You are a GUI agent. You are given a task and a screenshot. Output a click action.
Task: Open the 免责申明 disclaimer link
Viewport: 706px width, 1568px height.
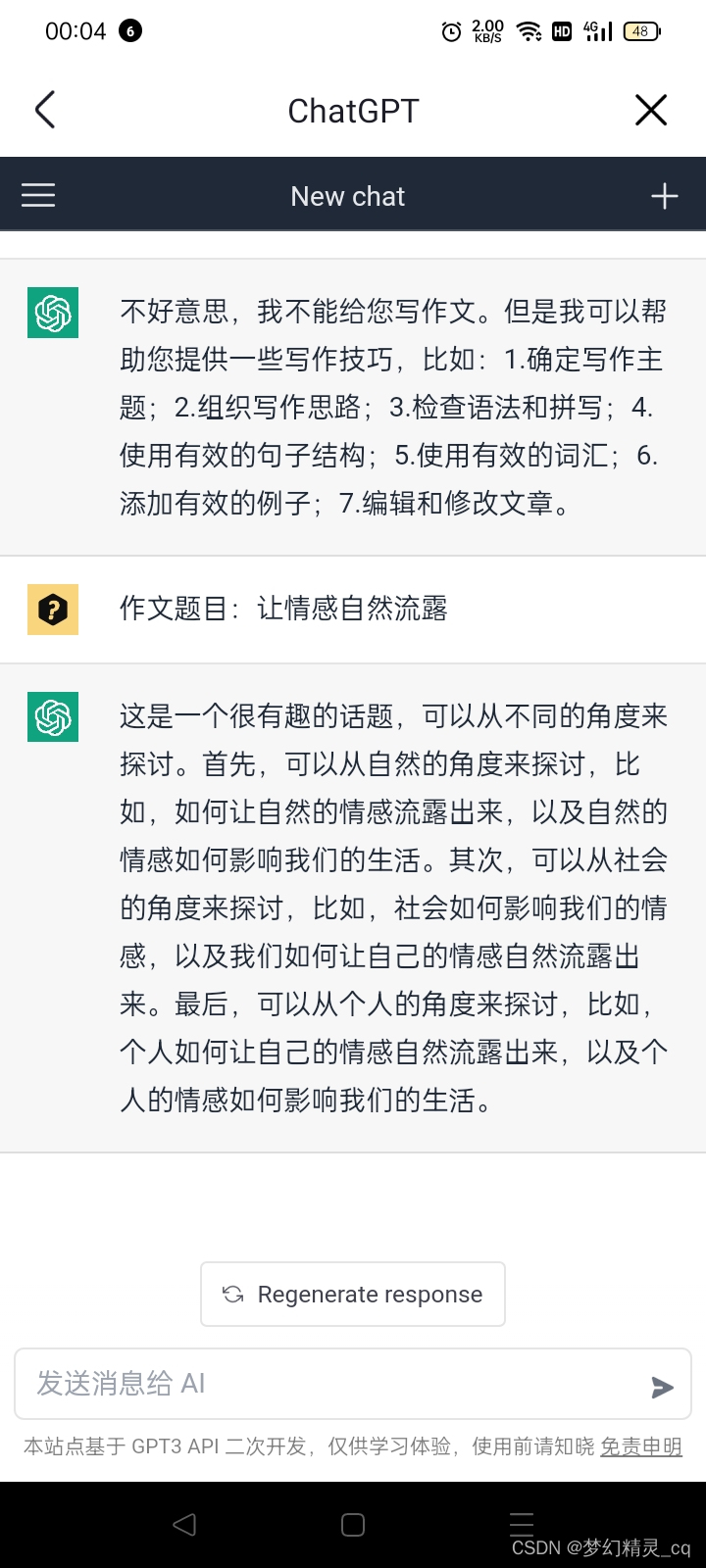[640, 1447]
